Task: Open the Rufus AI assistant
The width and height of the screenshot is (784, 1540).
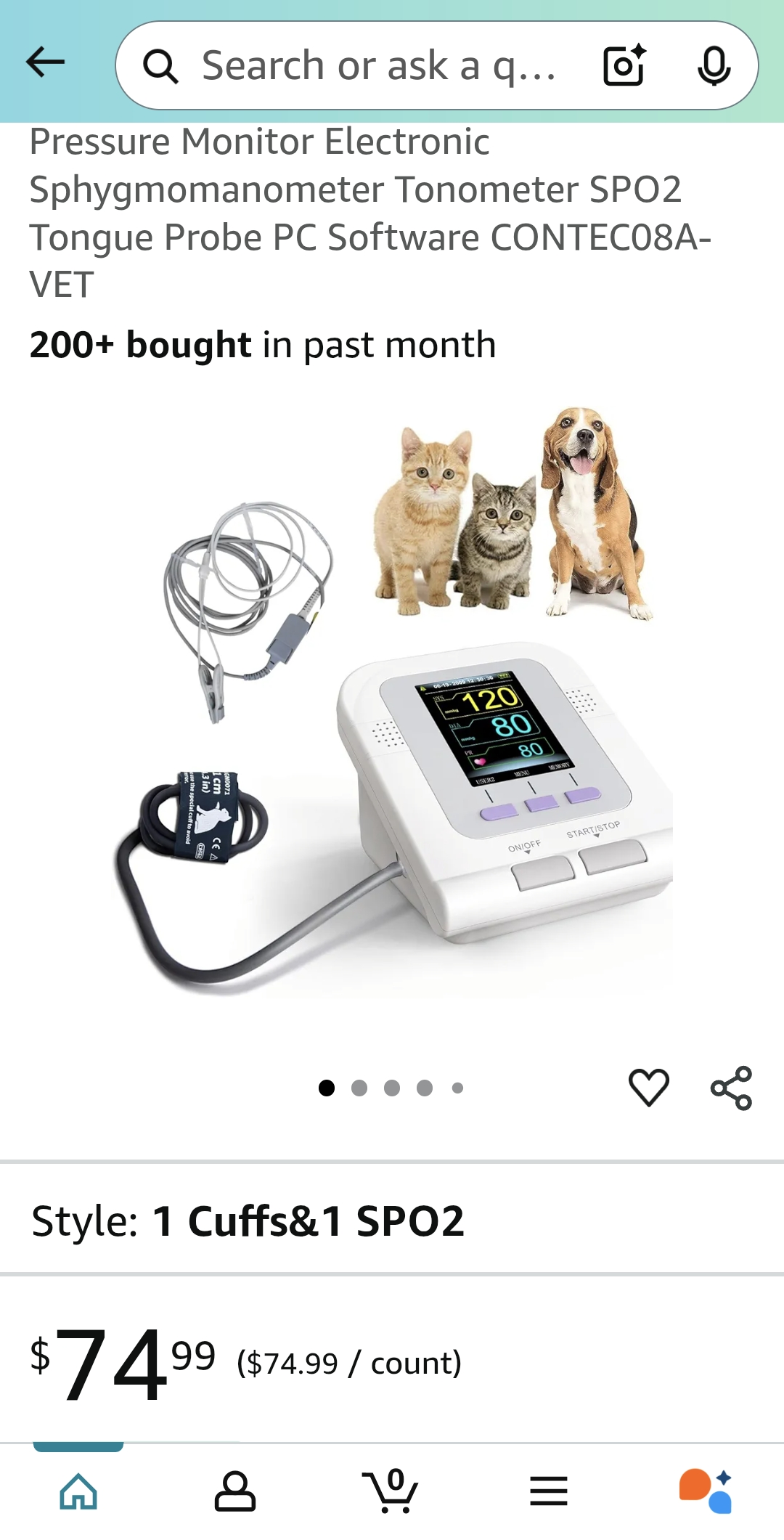Action: pos(705,1491)
